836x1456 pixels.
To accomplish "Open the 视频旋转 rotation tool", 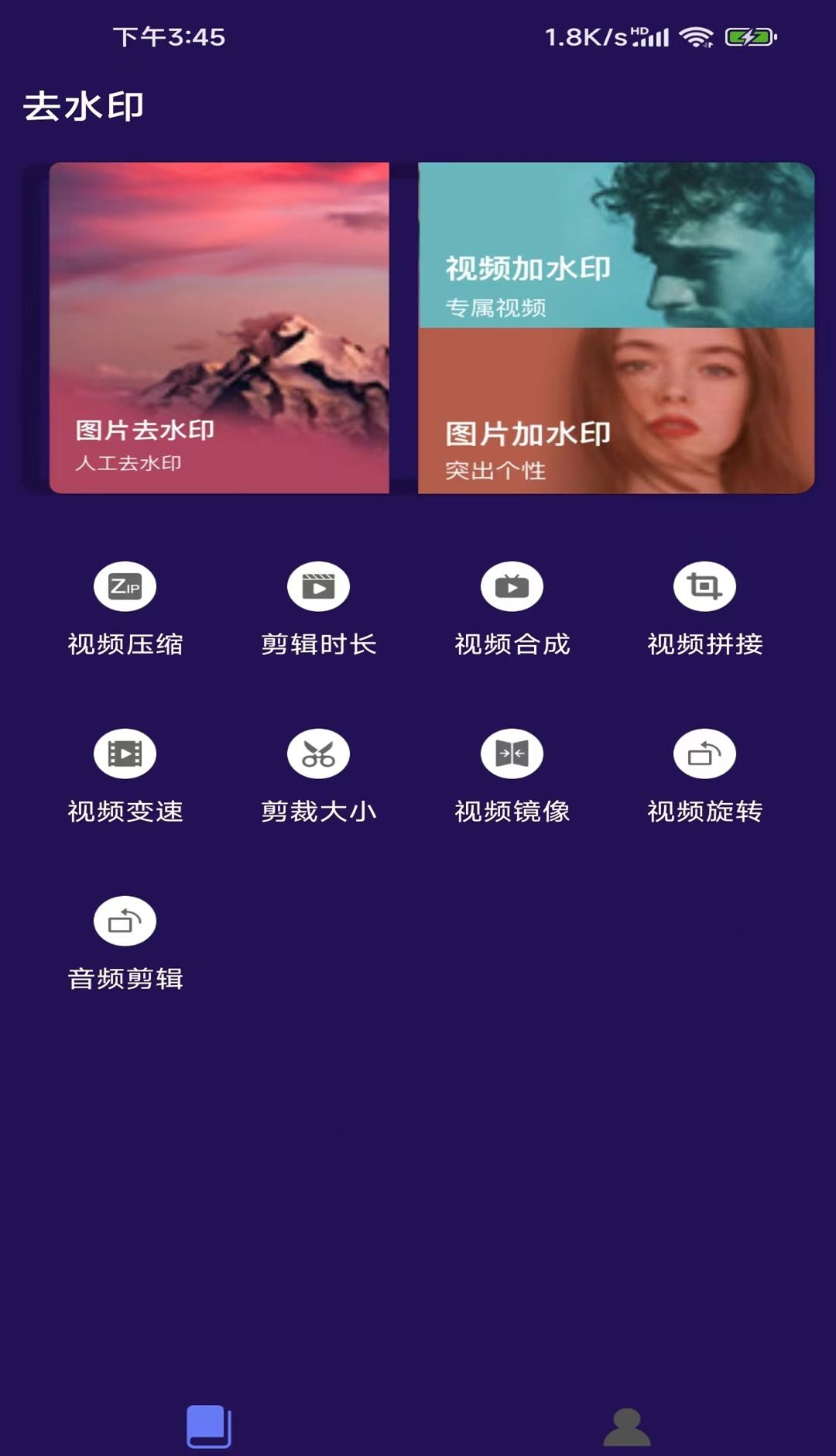I will pos(704,753).
